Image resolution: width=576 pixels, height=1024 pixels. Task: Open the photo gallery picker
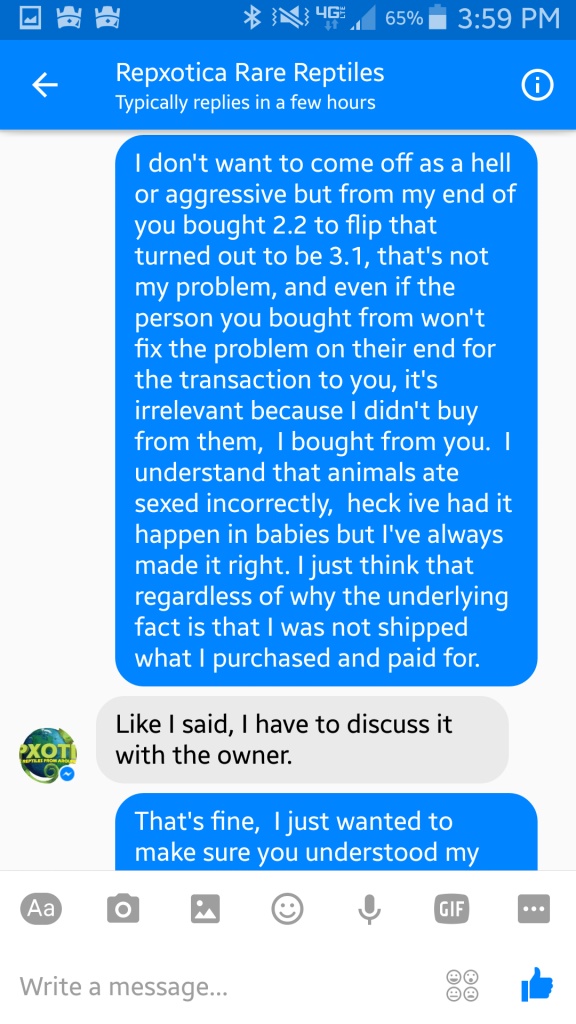[205, 908]
